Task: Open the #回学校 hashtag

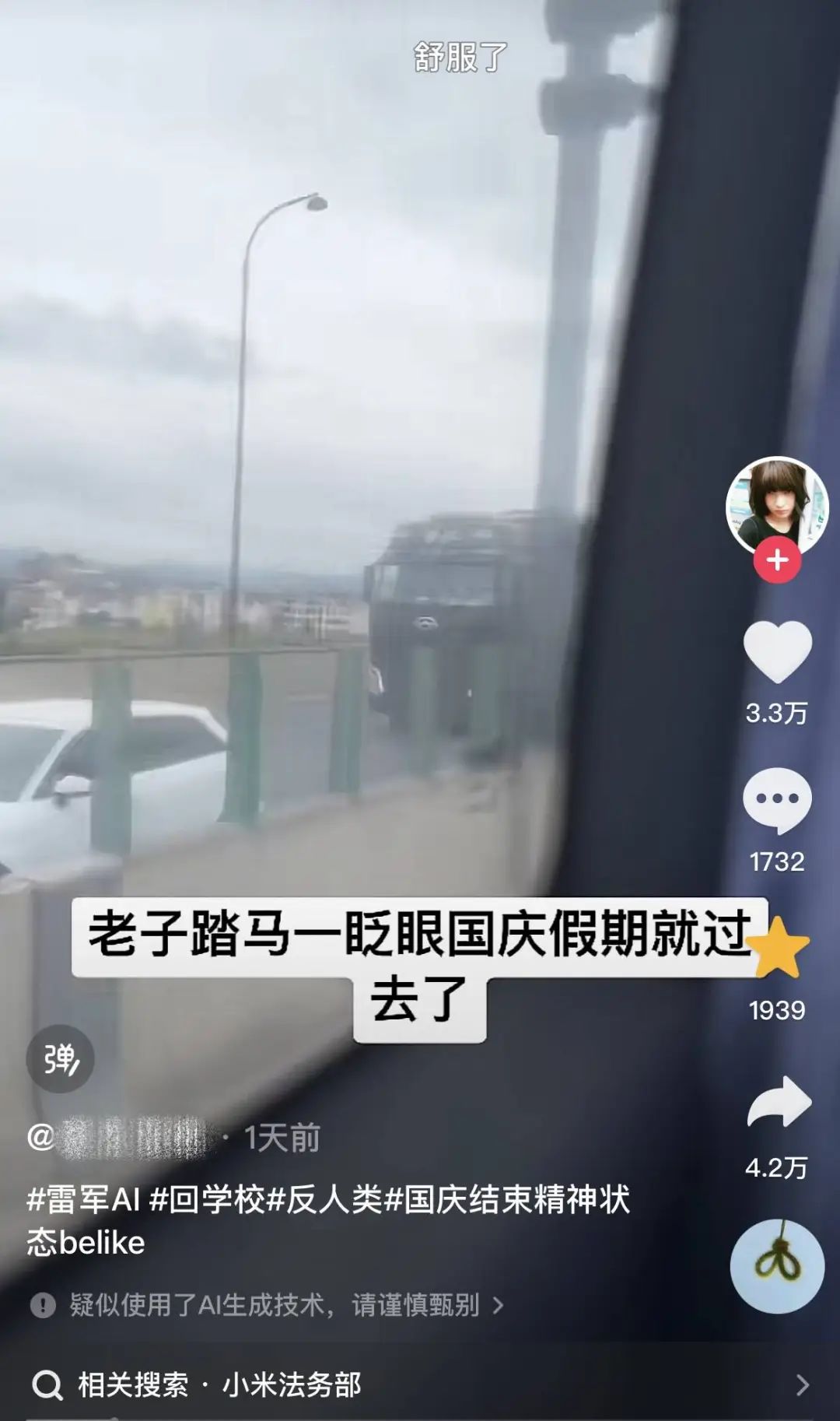Action: pyautogui.click(x=208, y=1199)
